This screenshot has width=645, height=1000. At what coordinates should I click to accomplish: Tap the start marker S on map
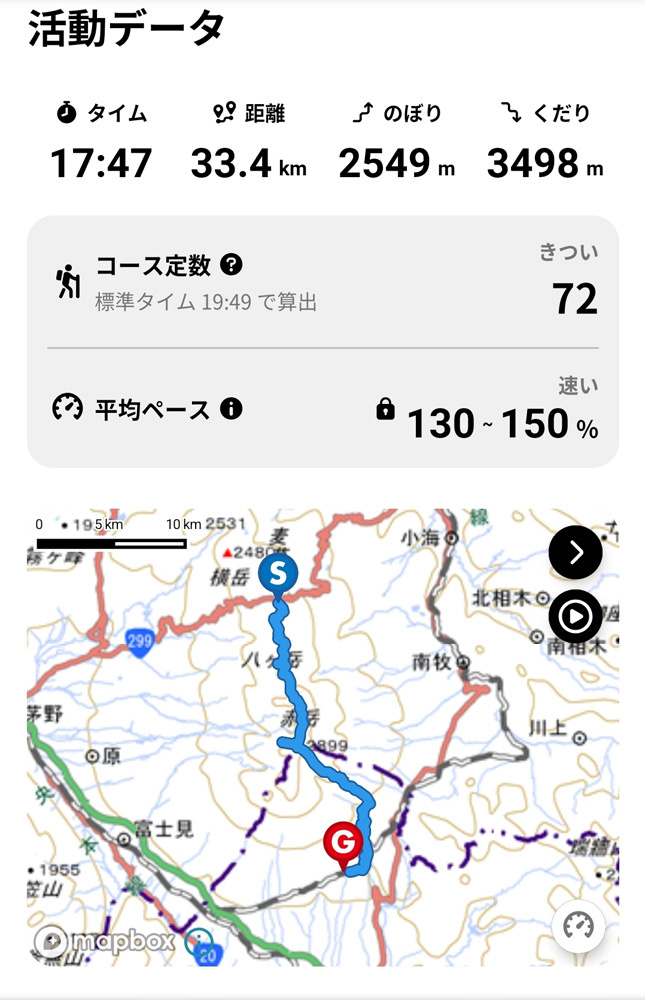pyautogui.click(x=278, y=574)
